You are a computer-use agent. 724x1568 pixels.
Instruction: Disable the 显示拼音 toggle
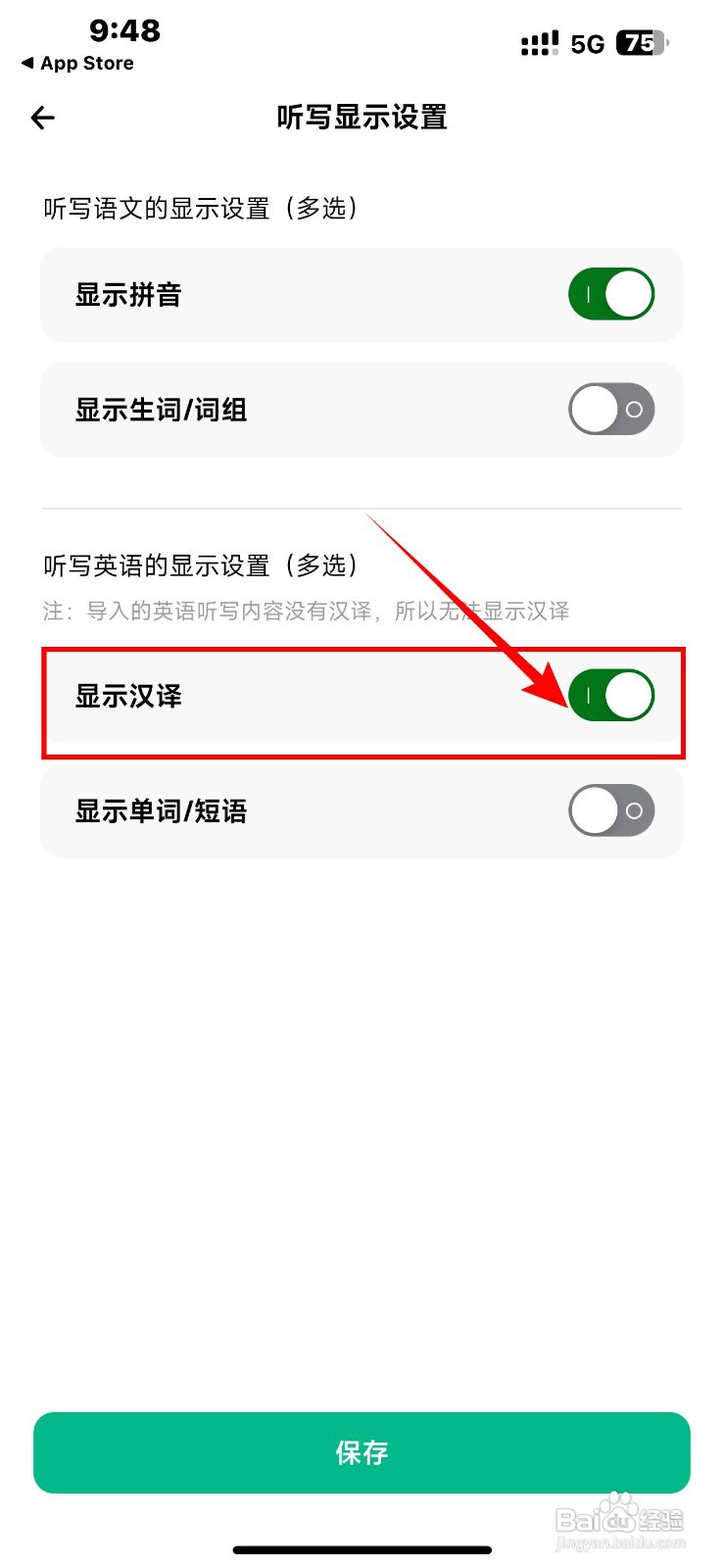[x=610, y=294]
